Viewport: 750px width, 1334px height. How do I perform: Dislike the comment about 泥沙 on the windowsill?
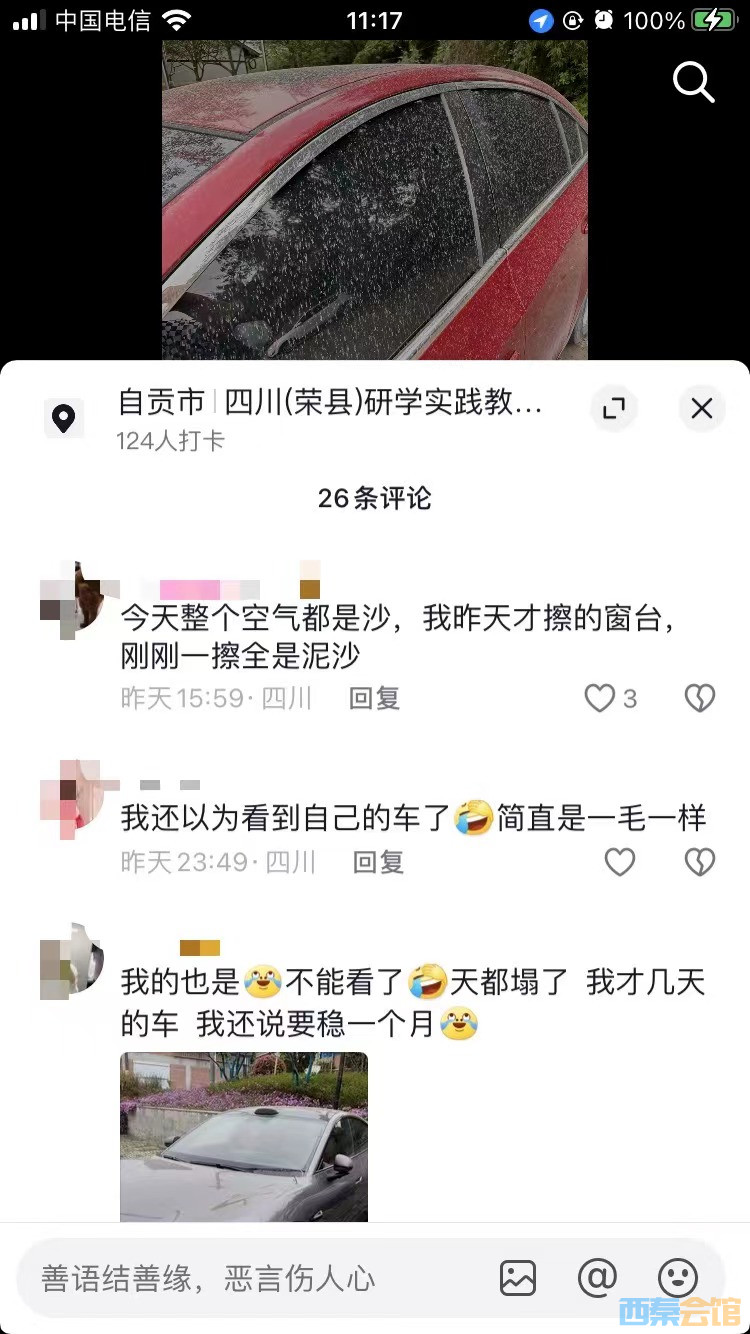[x=700, y=698]
